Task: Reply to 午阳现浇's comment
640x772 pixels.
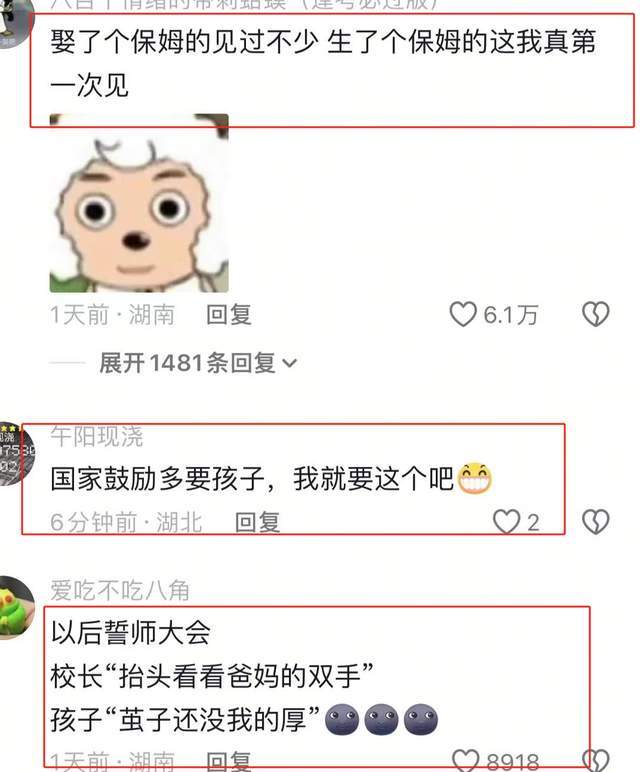Action: [x=257, y=521]
